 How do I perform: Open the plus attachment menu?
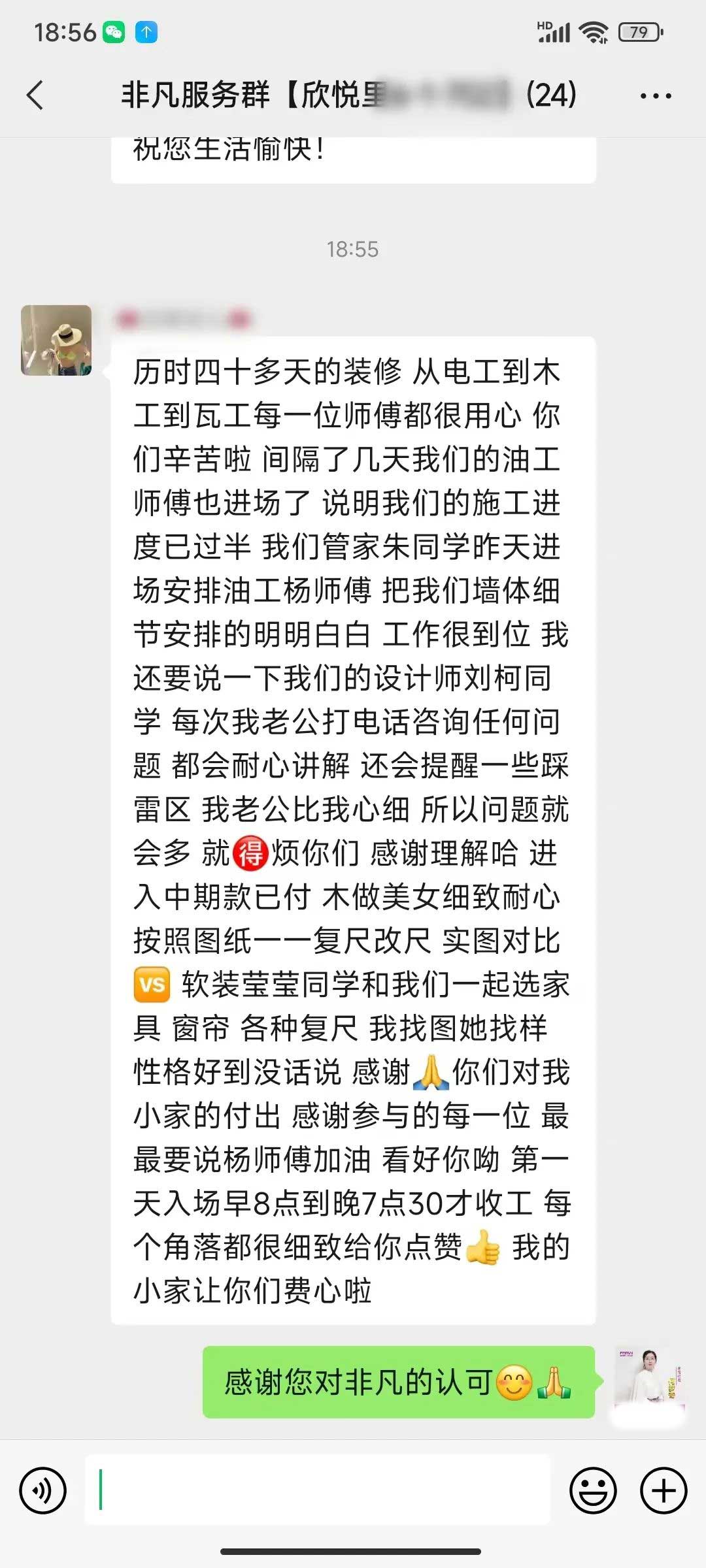pyautogui.click(x=664, y=1490)
